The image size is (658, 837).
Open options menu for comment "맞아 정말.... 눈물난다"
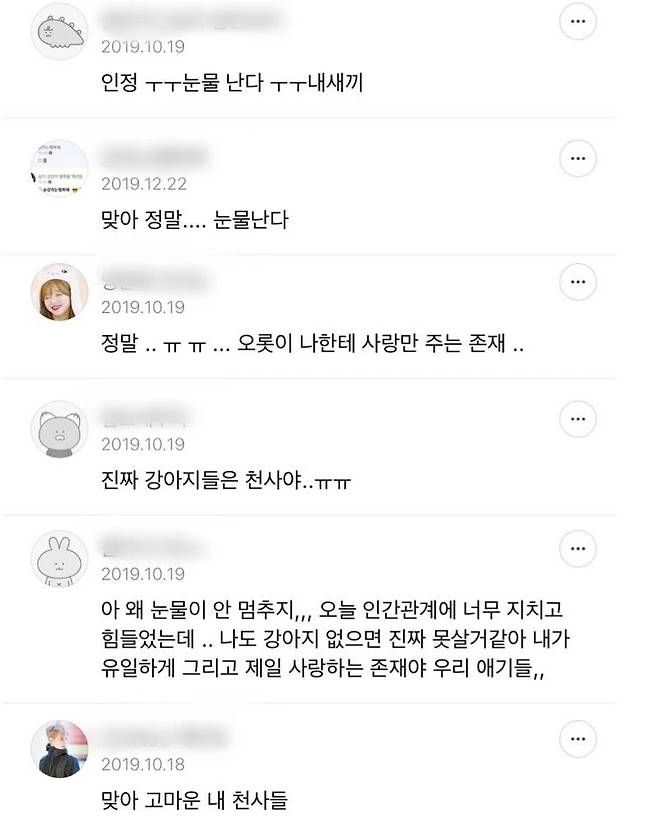(578, 158)
